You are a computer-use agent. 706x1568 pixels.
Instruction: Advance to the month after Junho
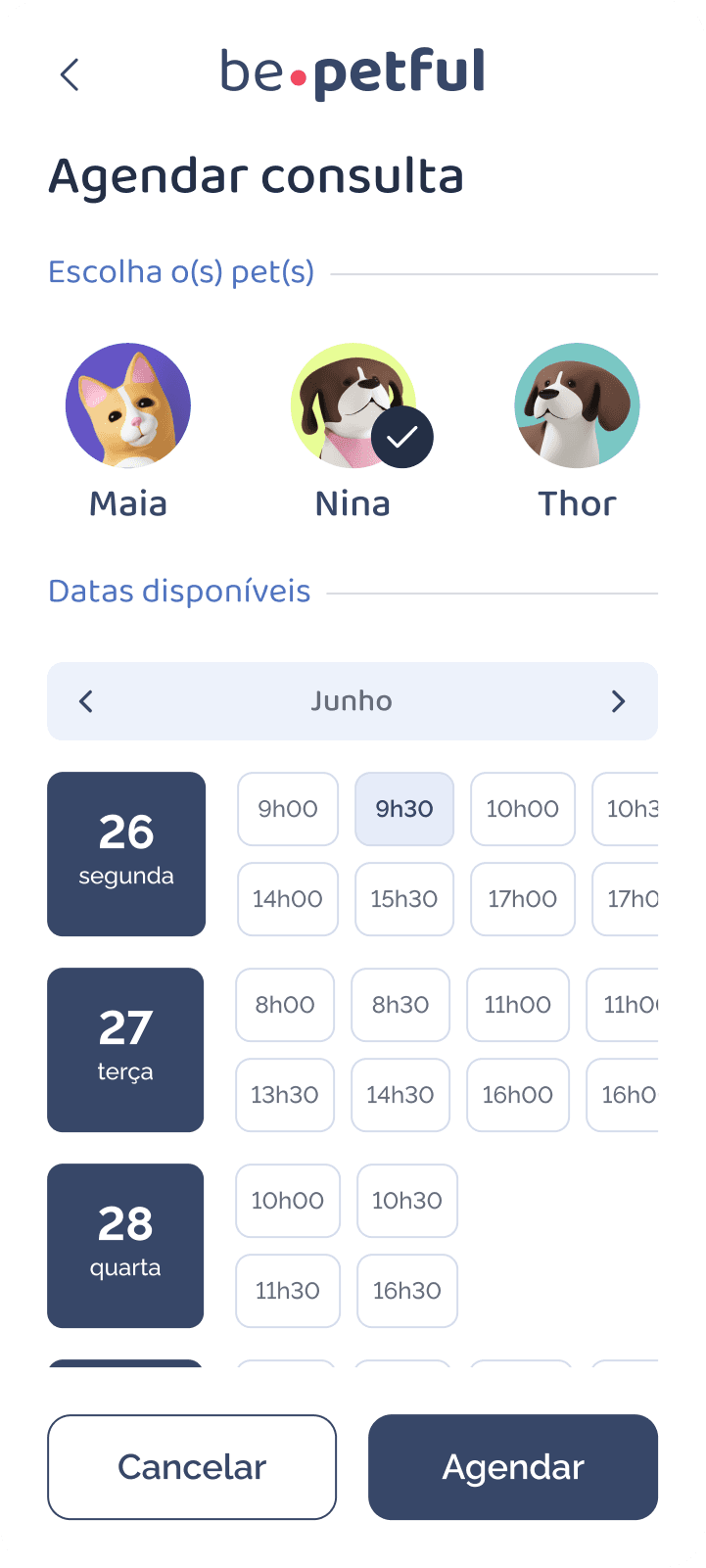(x=618, y=701)
